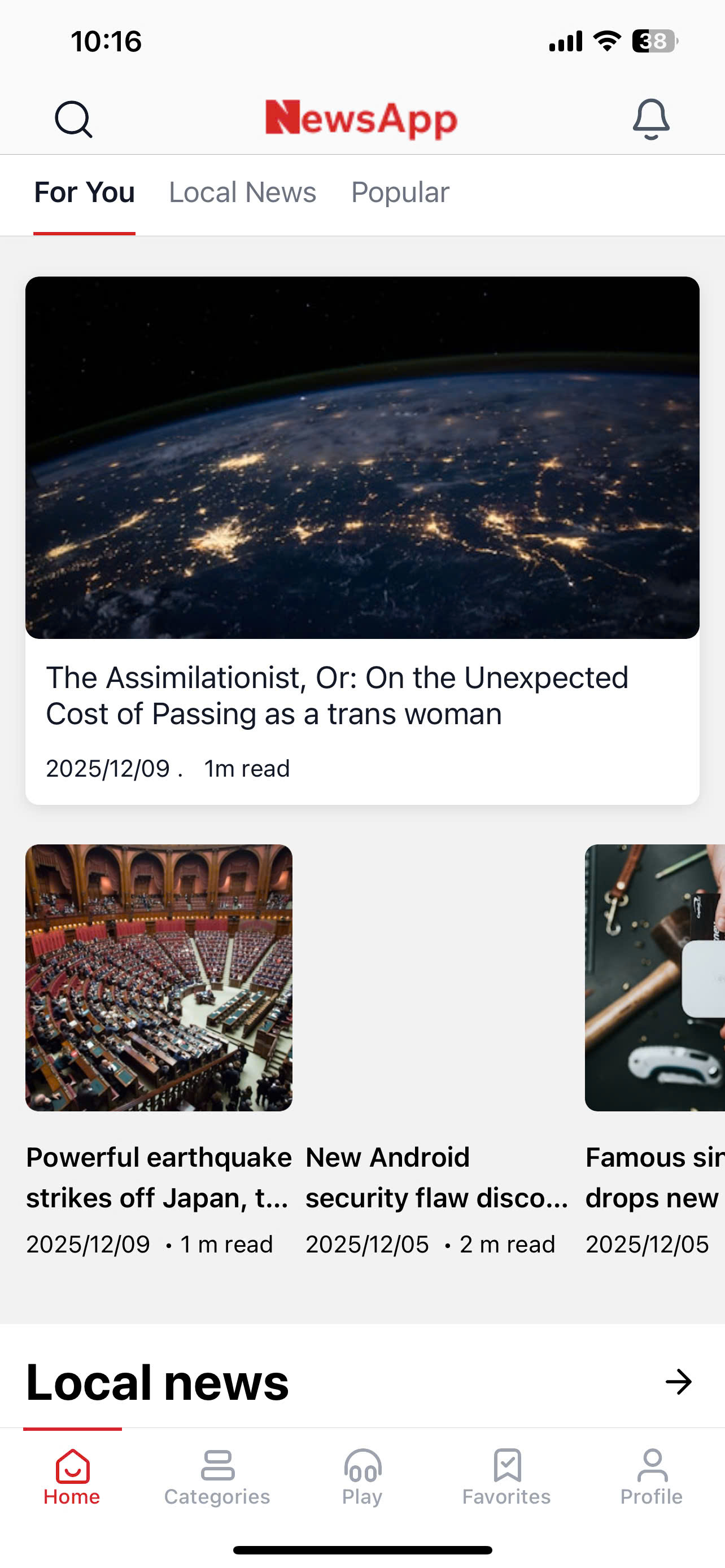Open the search icon
This screenshot has height=1568, width=725.
click(x=73, y=119)
